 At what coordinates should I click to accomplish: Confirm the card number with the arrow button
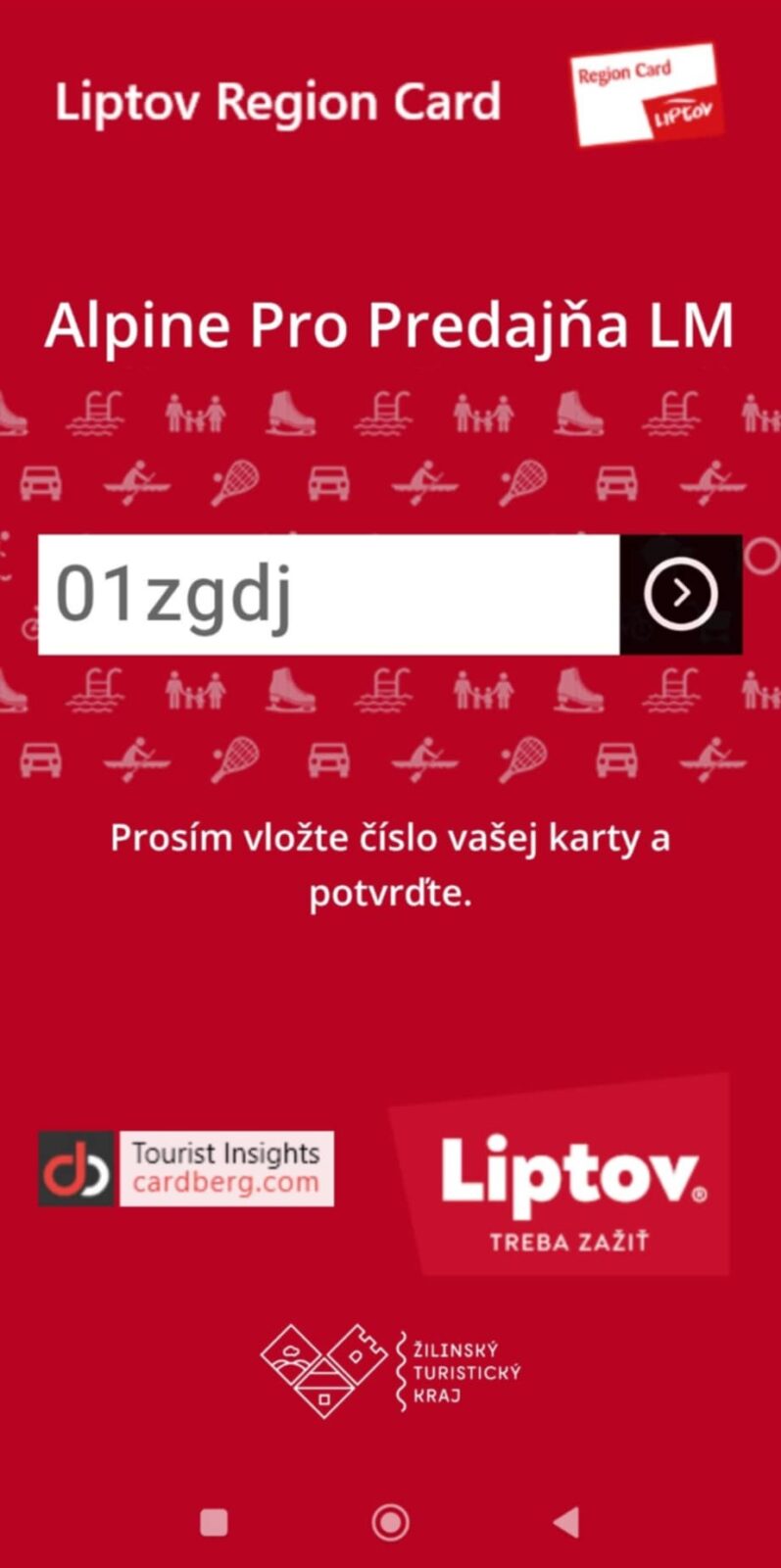point(681,594)
